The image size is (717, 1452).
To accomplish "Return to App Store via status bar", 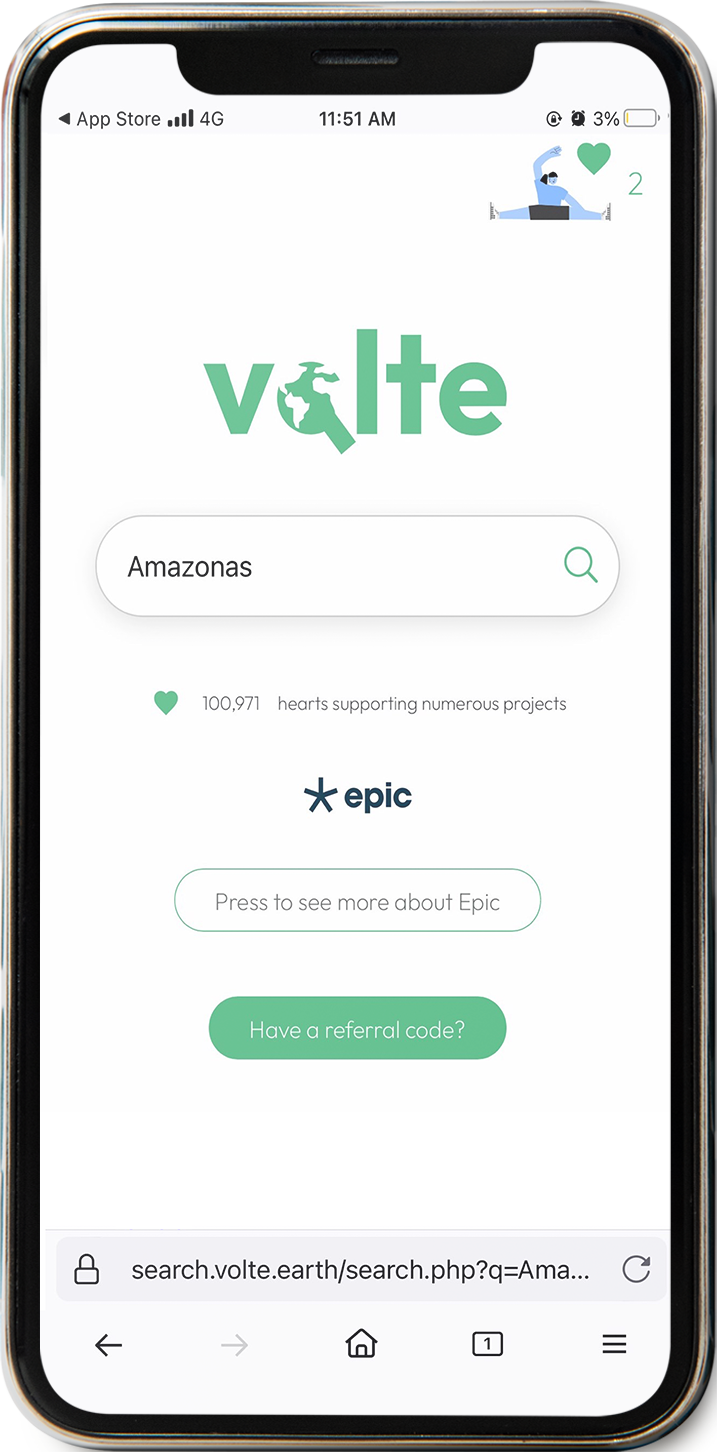I will 110,119.
